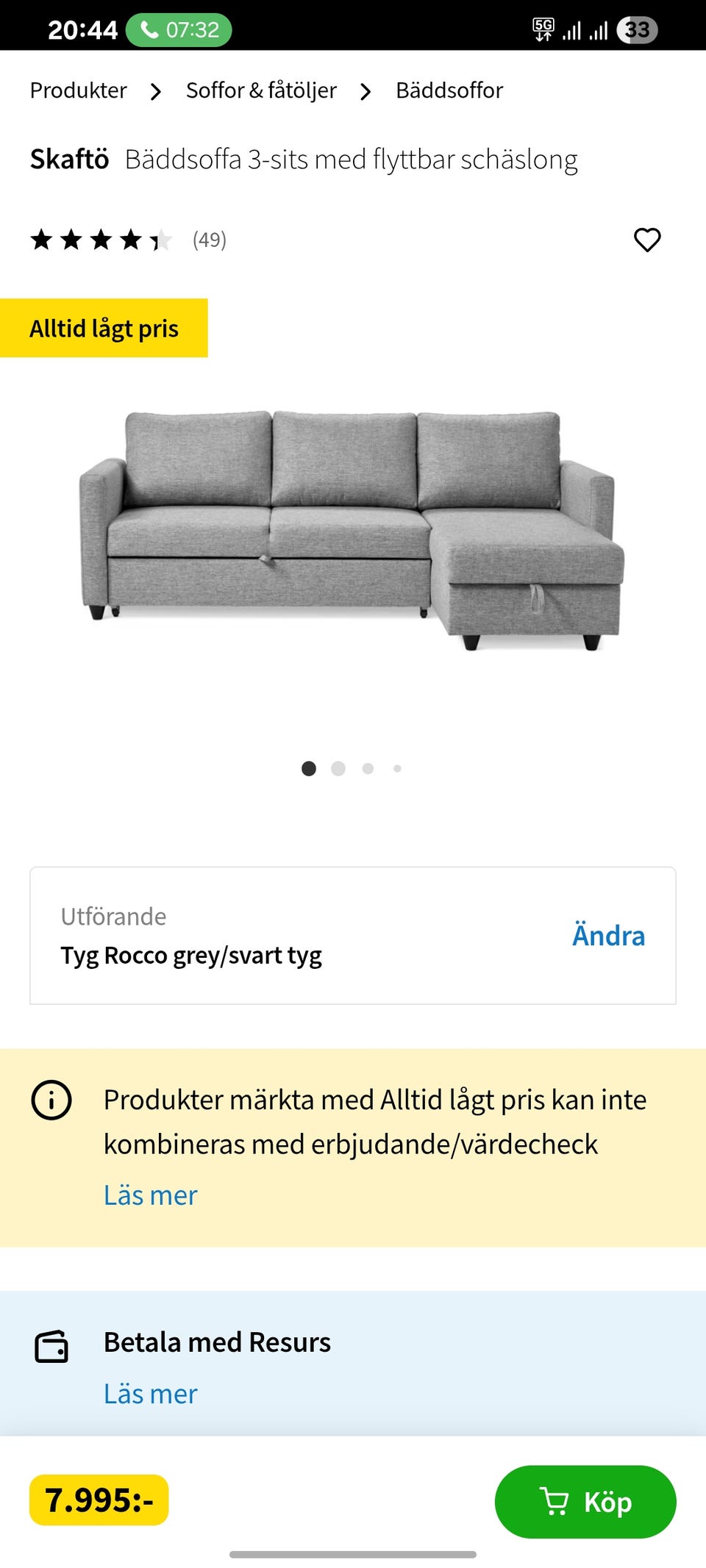Tap the 5G network icon in the status bar
Screen dimensions: 706x1568
click(542, 29)
